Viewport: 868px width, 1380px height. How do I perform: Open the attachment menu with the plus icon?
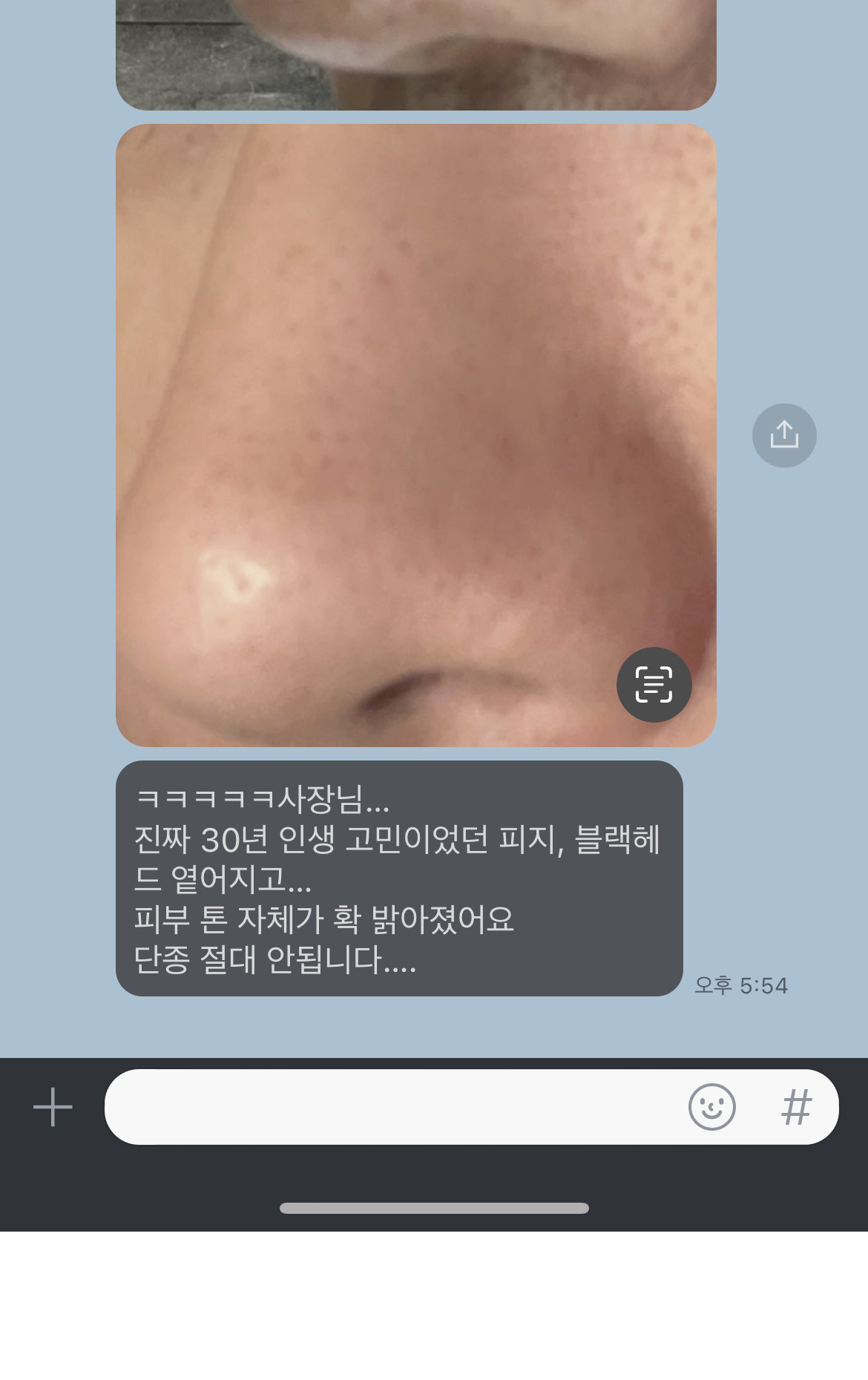pyautogui.click(x=51, y=1106)
